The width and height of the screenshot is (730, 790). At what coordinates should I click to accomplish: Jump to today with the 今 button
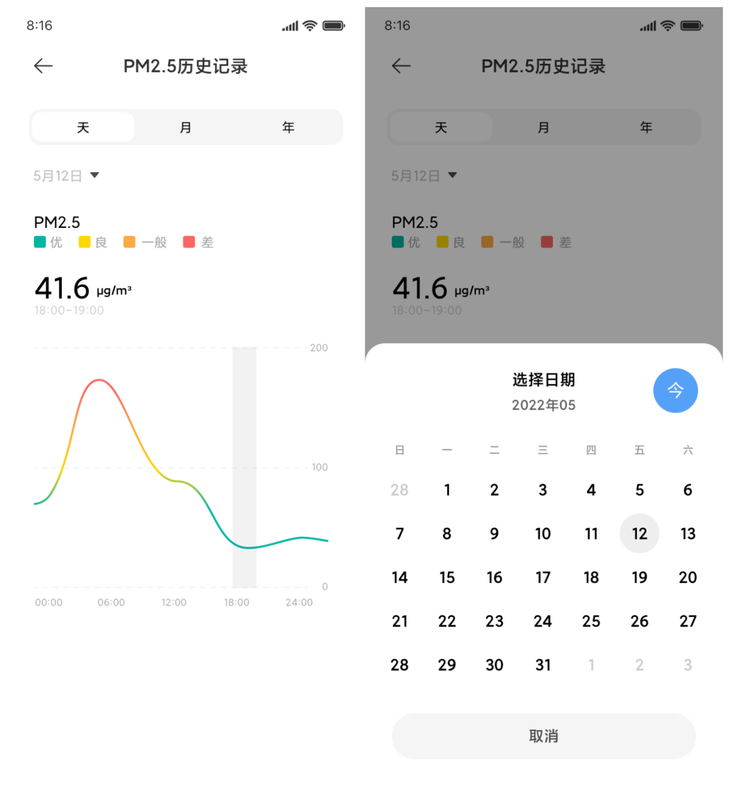(675, 390)
